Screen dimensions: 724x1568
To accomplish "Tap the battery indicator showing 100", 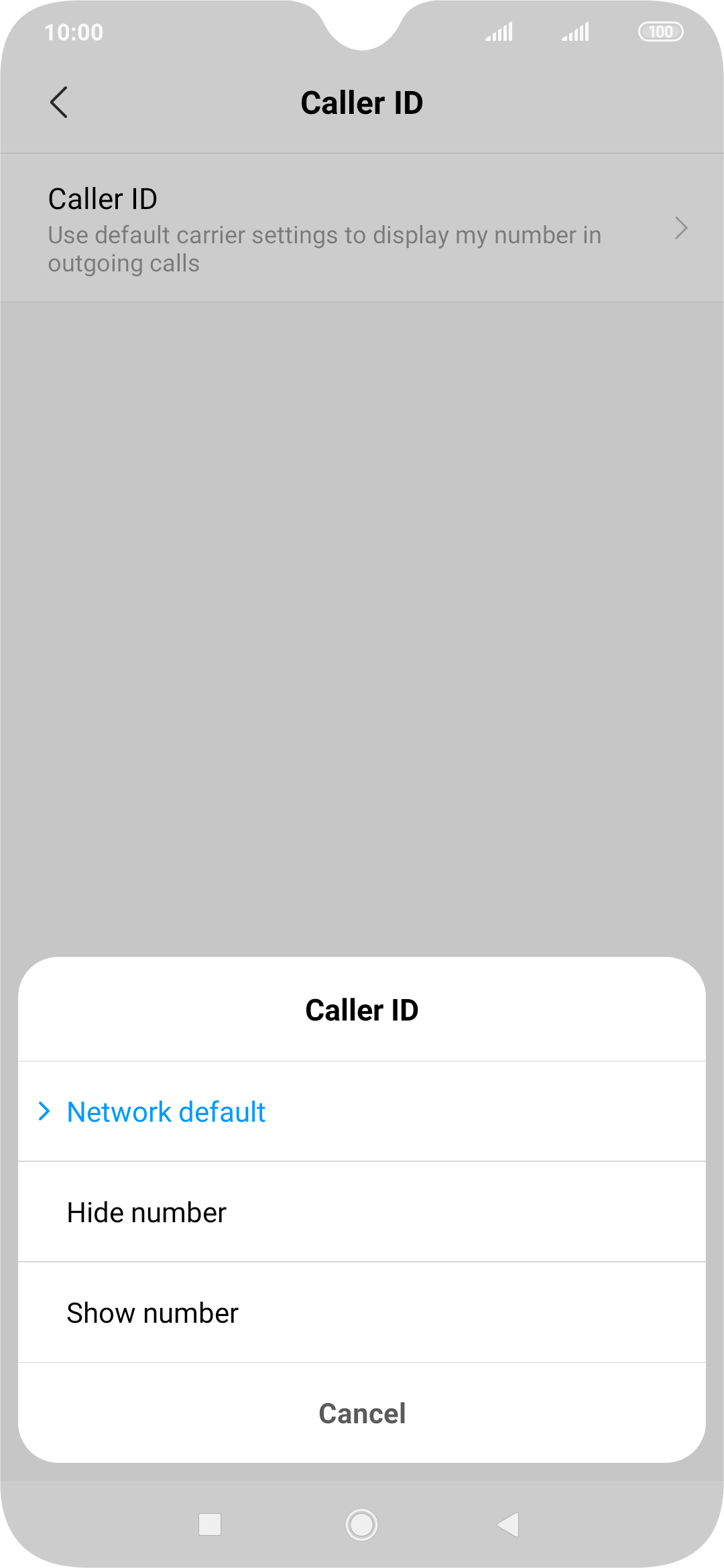I will (x=661, y=31).
